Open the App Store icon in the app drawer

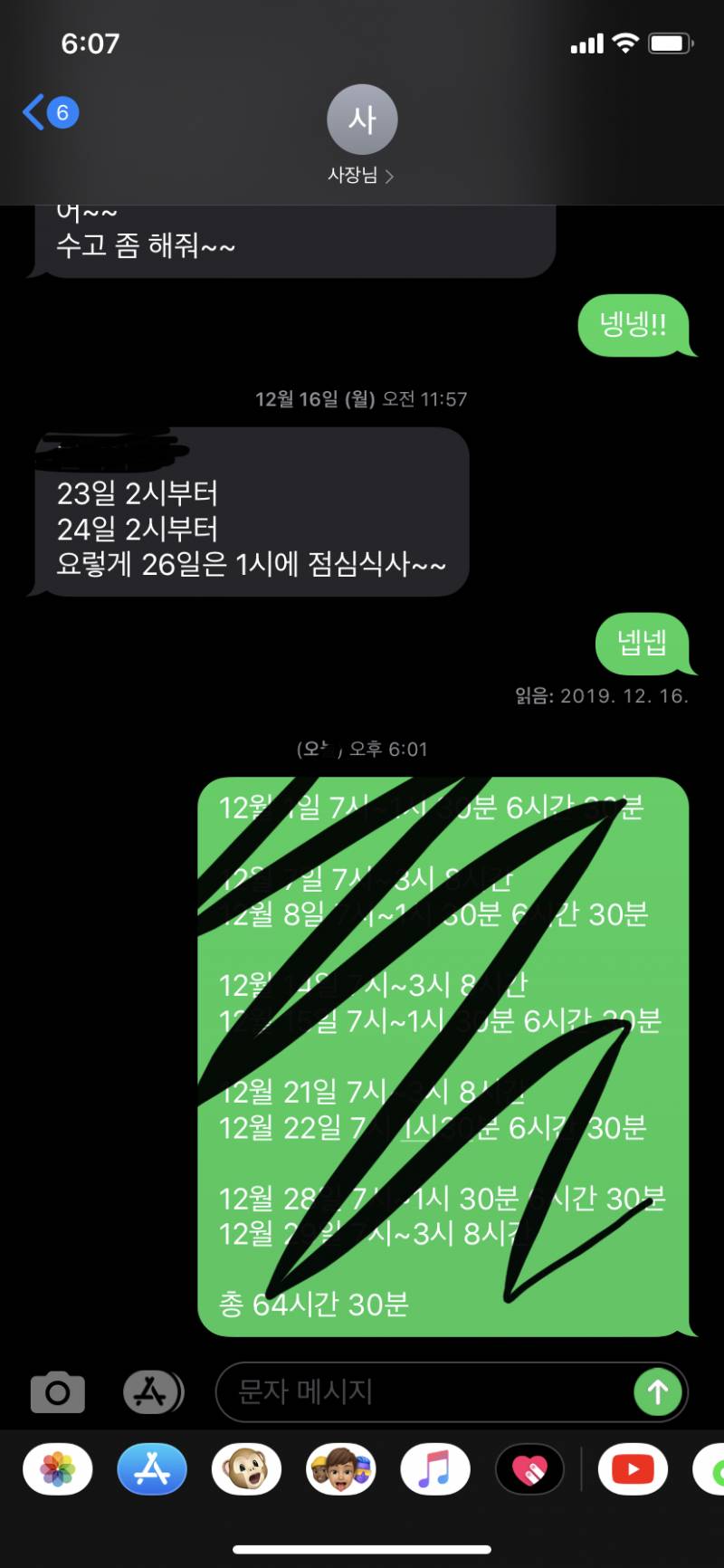pyautogui.click(x=151, y=1469)
